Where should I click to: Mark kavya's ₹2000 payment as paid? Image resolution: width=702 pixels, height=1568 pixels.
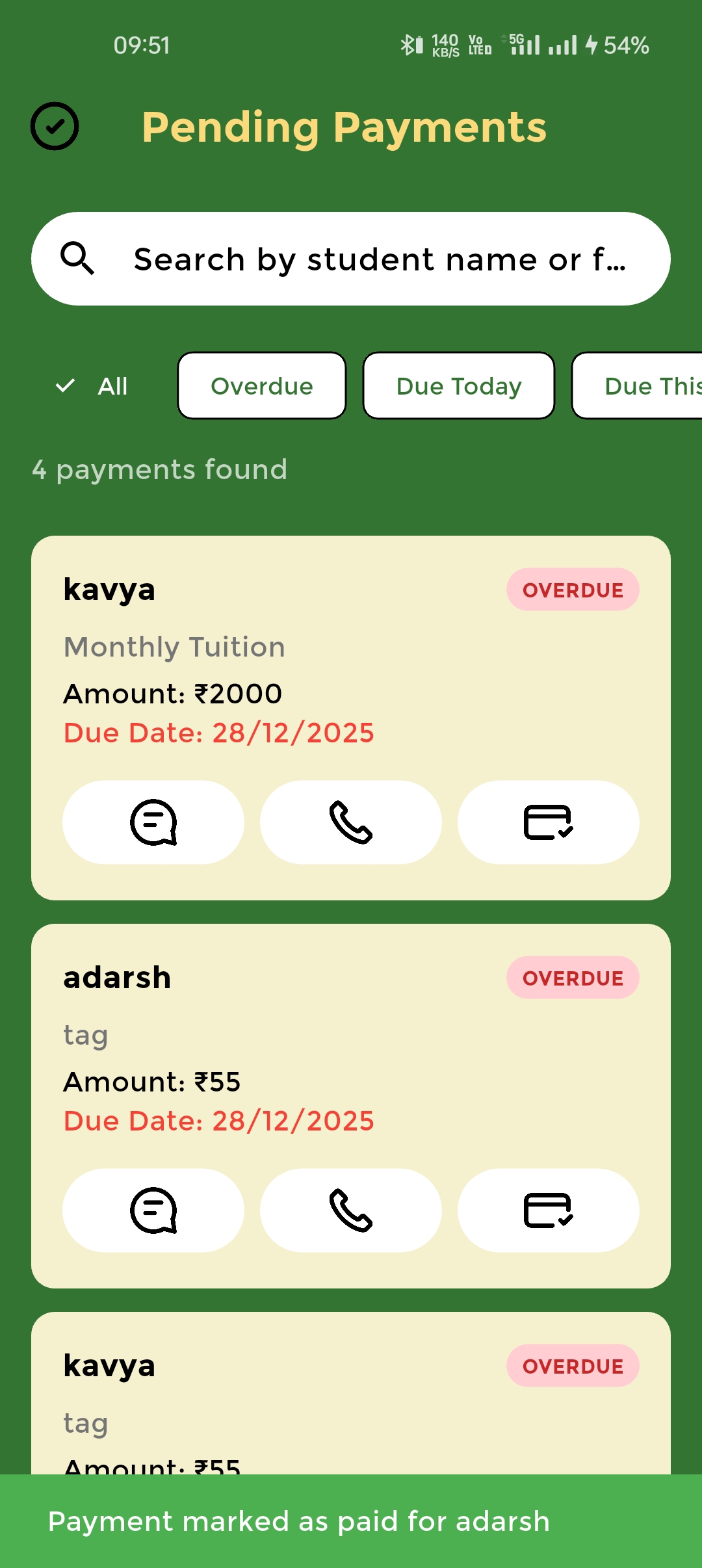click(548, 822)
